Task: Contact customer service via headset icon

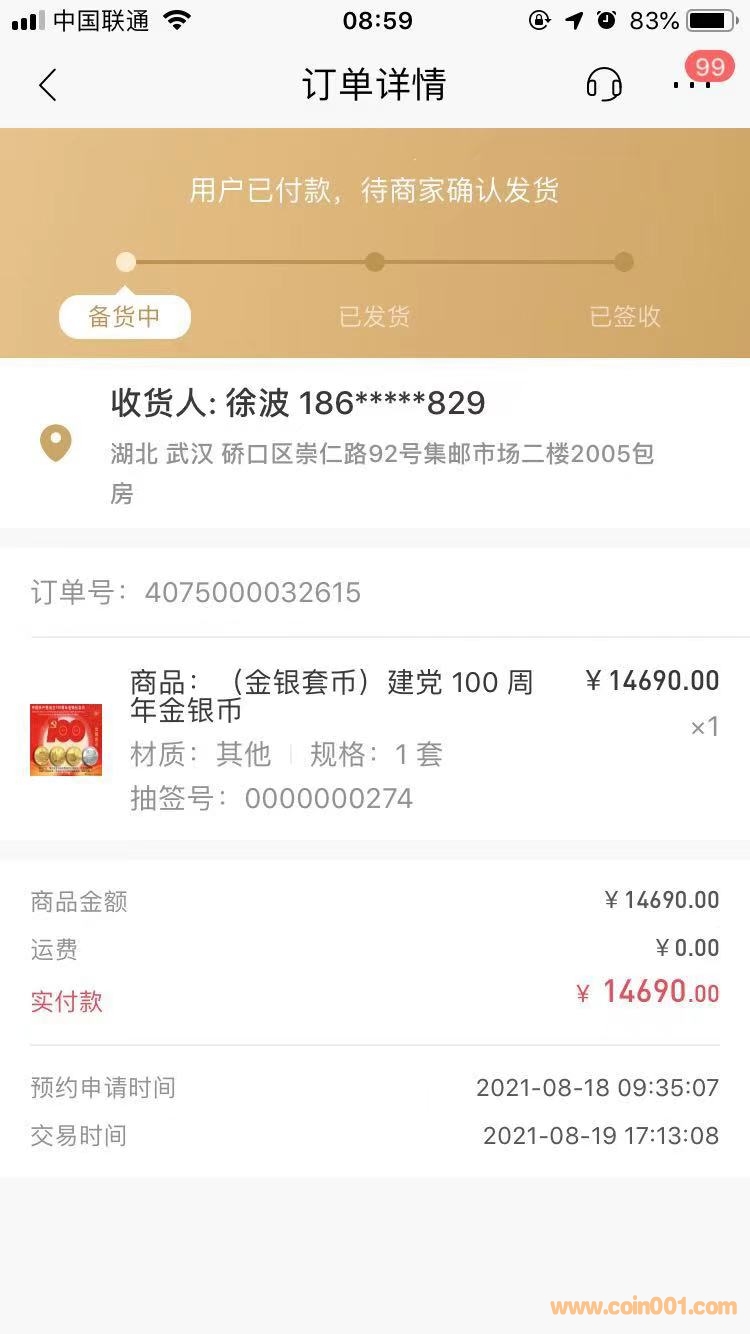Action: point(603,85)
